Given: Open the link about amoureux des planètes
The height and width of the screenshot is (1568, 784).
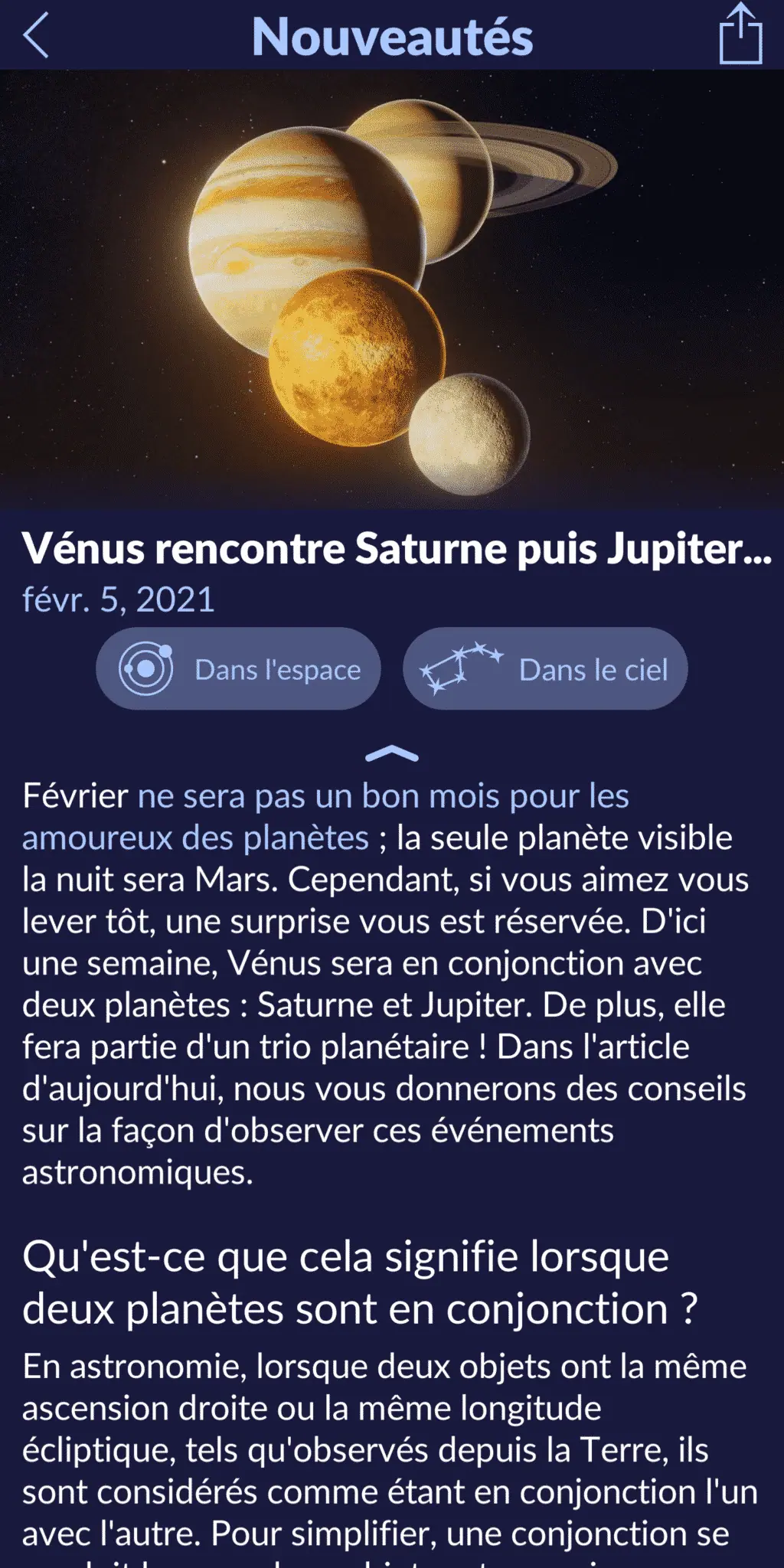Looking at the screenshot, I should pos(325,817).
